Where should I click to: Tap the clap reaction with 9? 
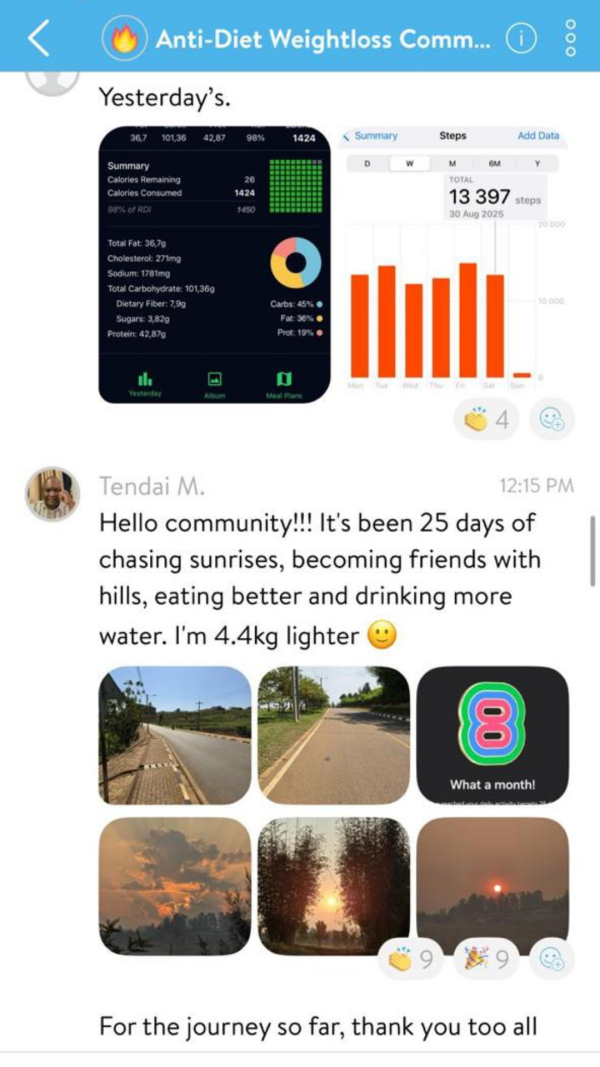[413, 960]
